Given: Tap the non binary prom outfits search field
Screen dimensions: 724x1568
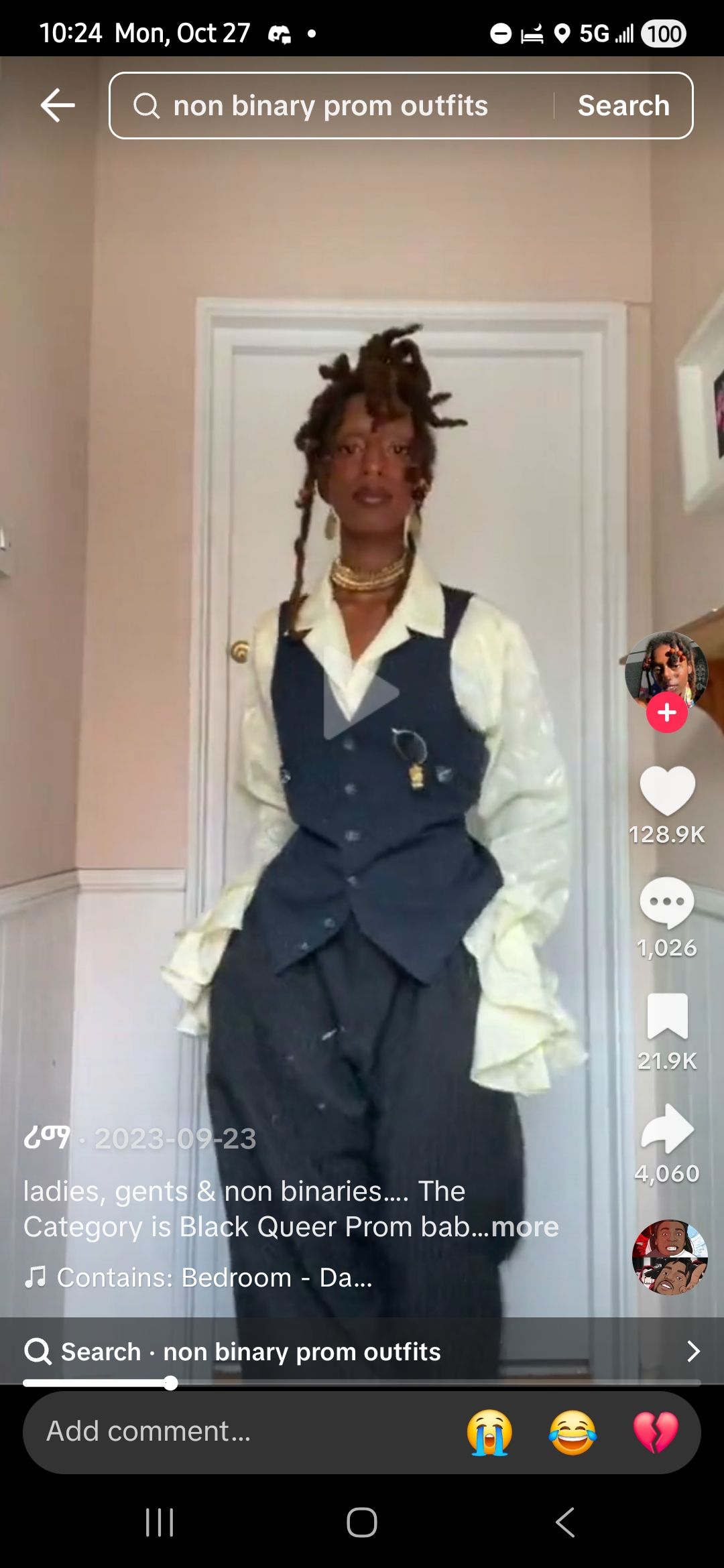Looking at the screenshot, I should pos(330,106).
